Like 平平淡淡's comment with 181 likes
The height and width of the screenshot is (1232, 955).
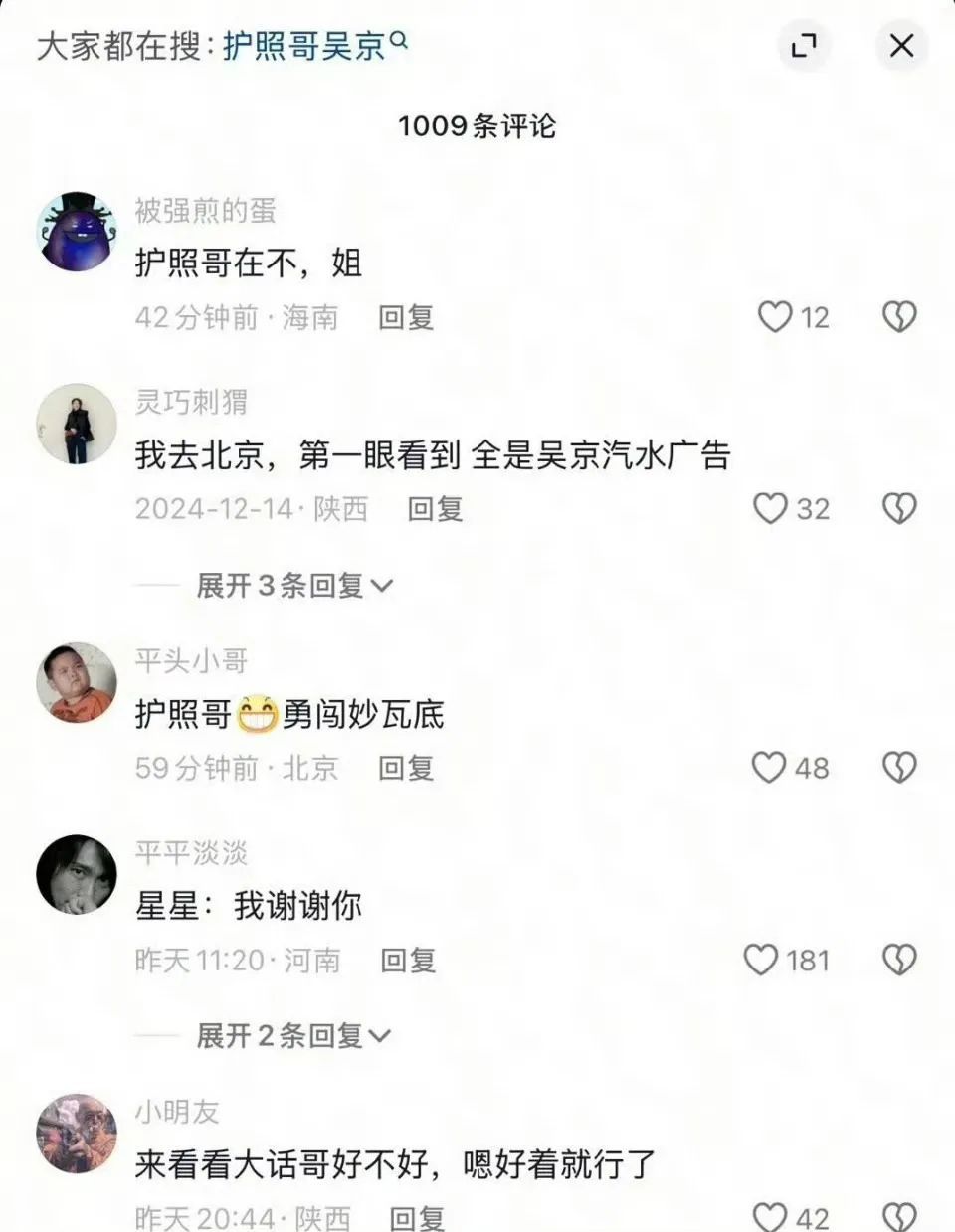[x=761, y=960]
